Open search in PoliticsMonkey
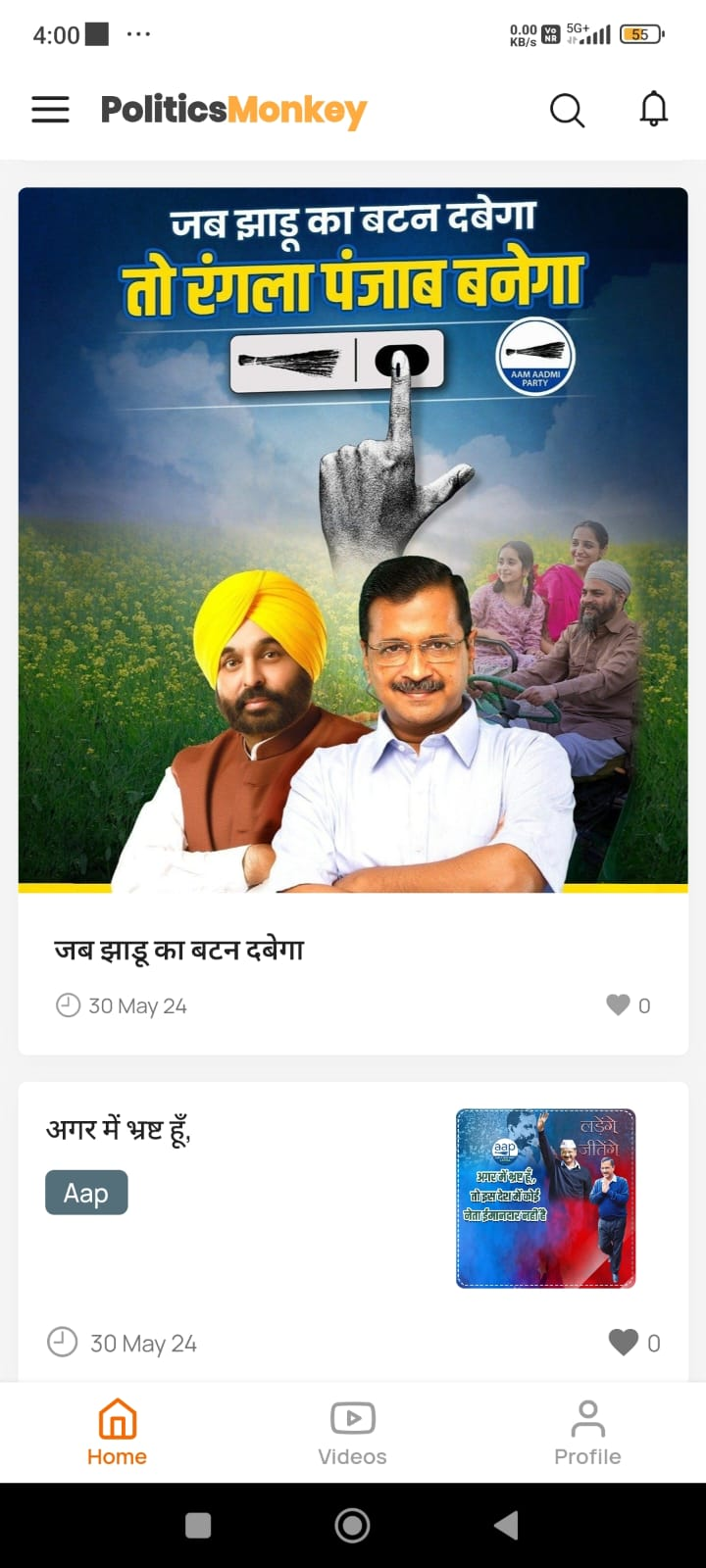Image resolution: width=706 pixels, height=1568 pixels. (567, 110)
